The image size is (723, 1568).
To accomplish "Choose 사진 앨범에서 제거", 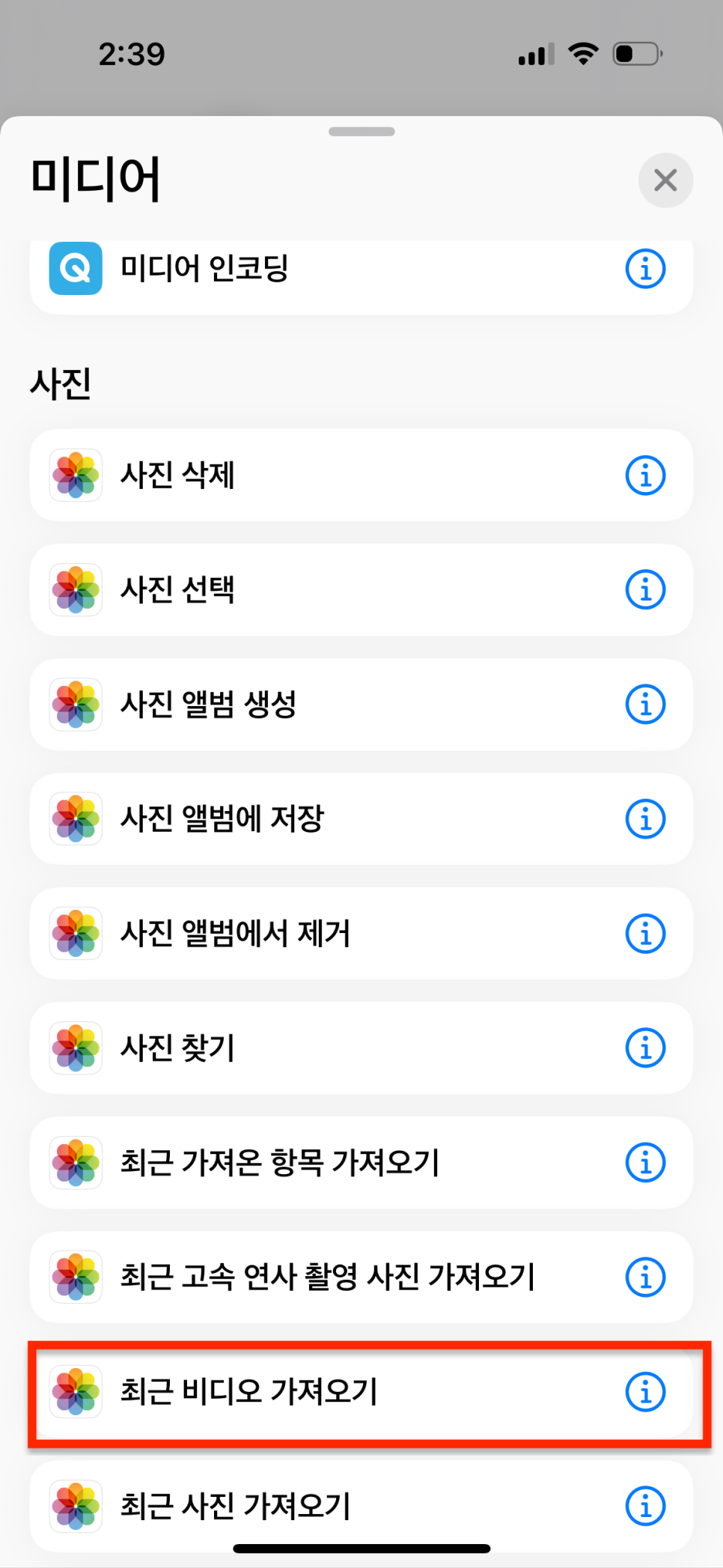I will pos(361,934).
